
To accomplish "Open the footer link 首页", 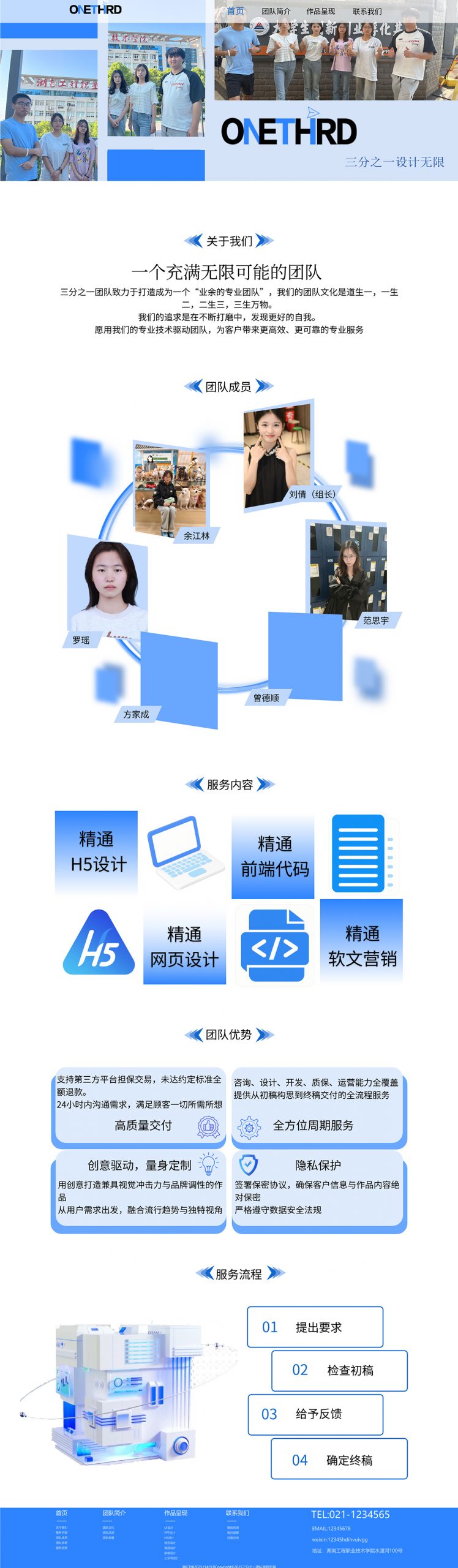I will pyautogui.click(x=62, y=1513).
